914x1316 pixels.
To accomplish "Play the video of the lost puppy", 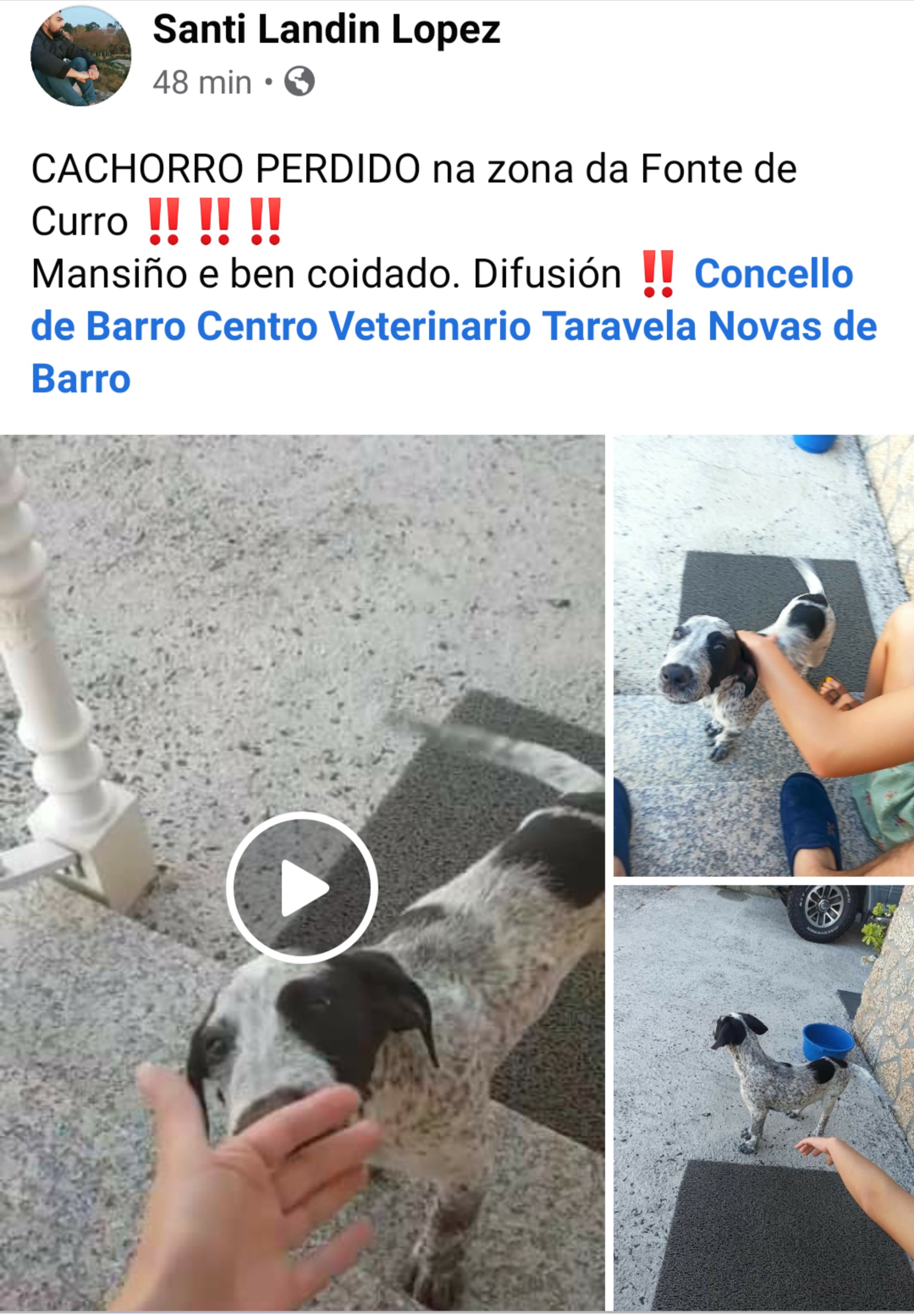I will 302,888.
